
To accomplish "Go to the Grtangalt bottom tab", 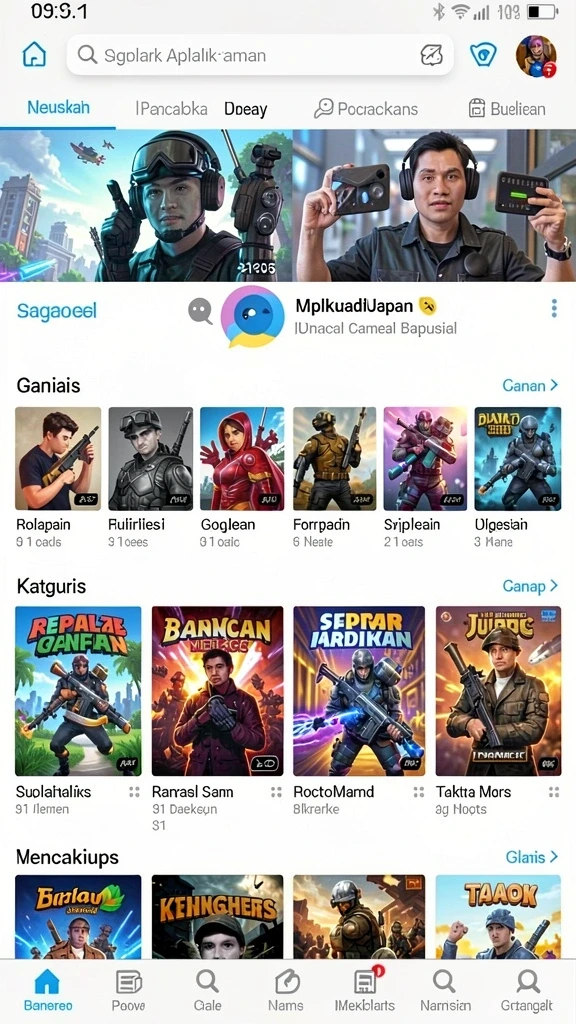I will 526,990.
